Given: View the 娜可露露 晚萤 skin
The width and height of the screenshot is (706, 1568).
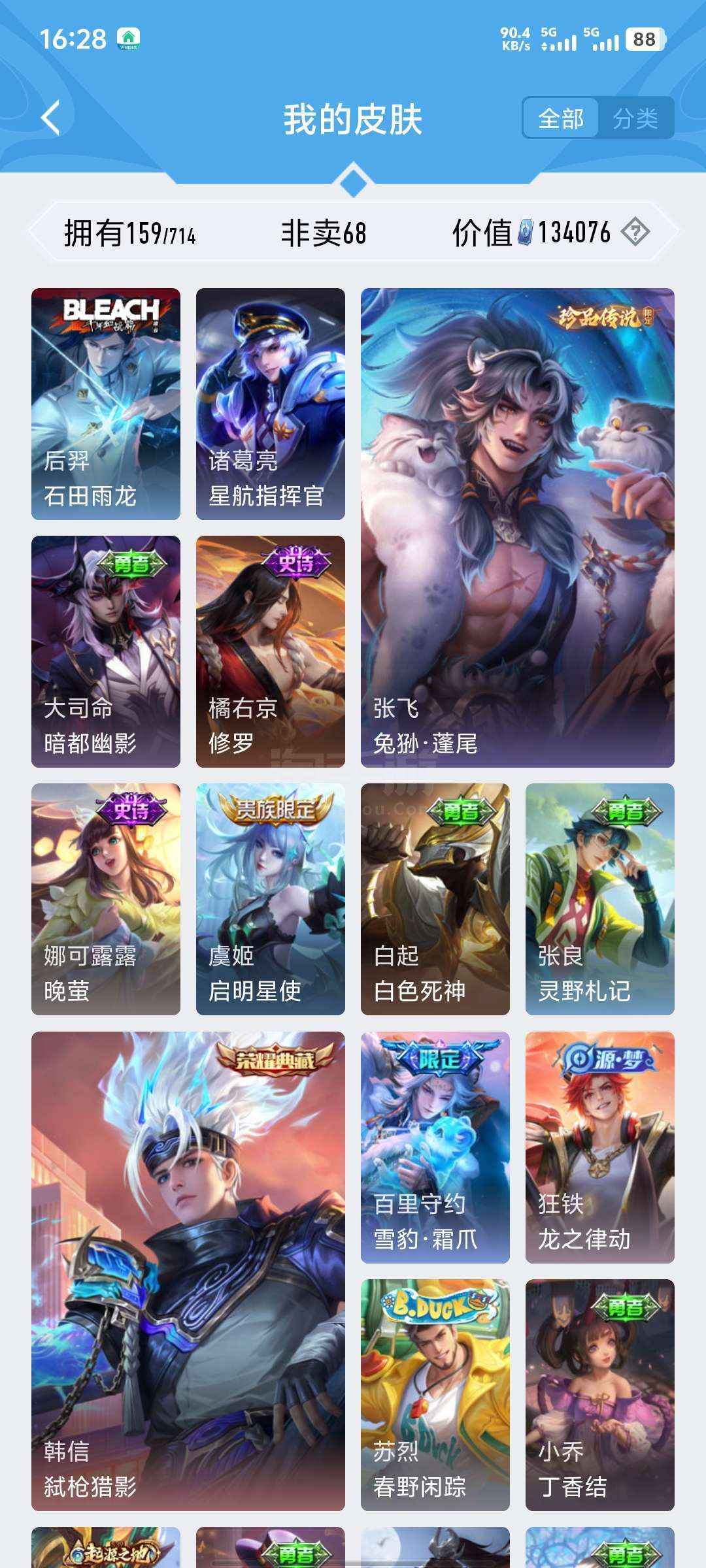Looking at the screenshot, I should pyautogui.click(x=106, y=899).
